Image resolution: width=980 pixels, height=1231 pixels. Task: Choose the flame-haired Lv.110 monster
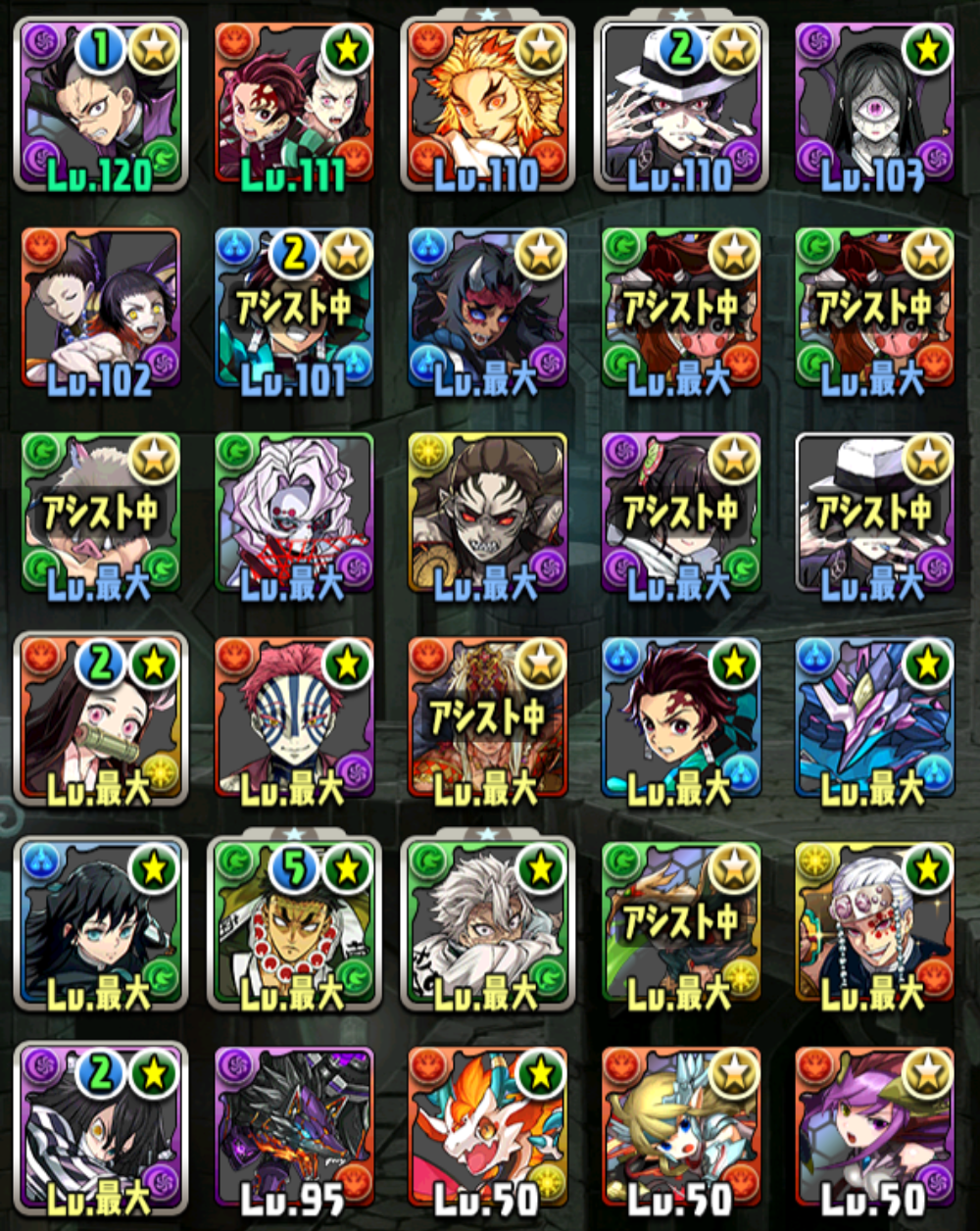click(487, 103)
